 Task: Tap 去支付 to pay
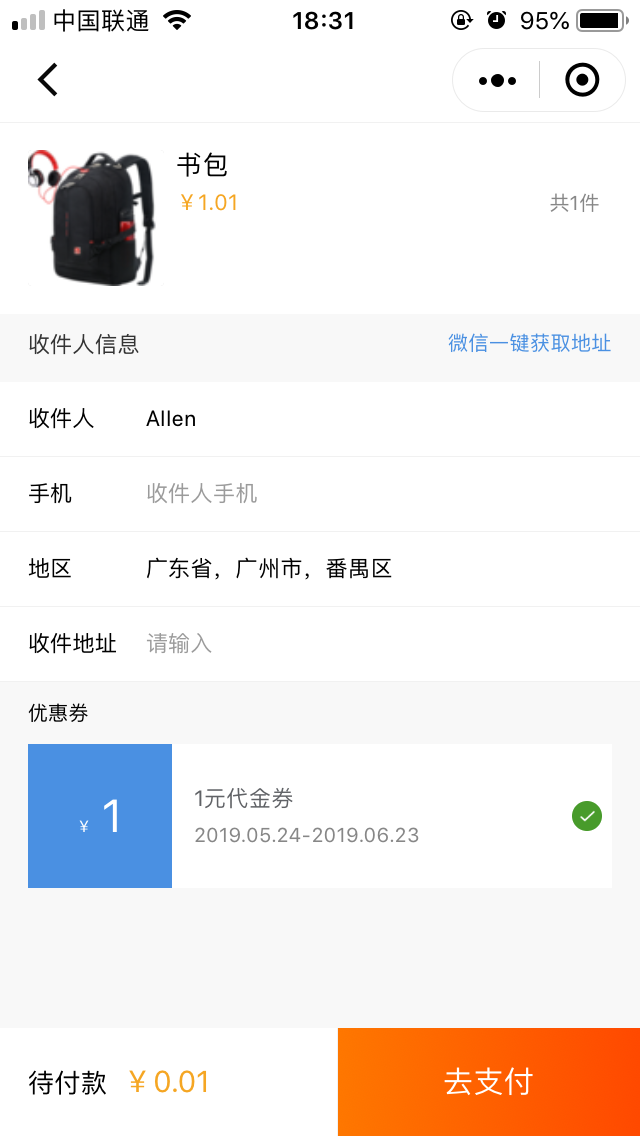(489, 1082)
